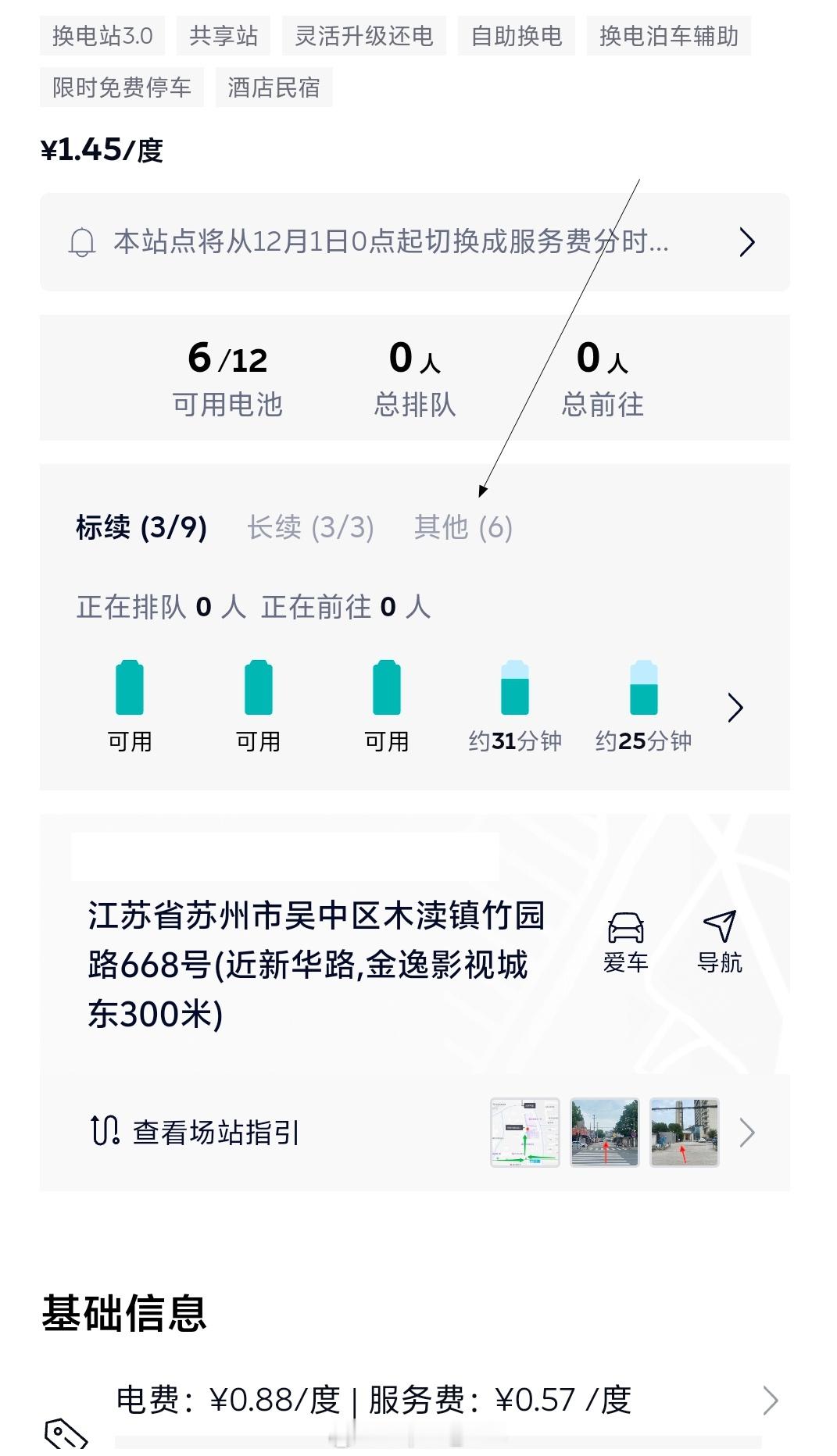
Task: Tap the battery icon showing 约25分钟
Action: (x=642, y=692)
